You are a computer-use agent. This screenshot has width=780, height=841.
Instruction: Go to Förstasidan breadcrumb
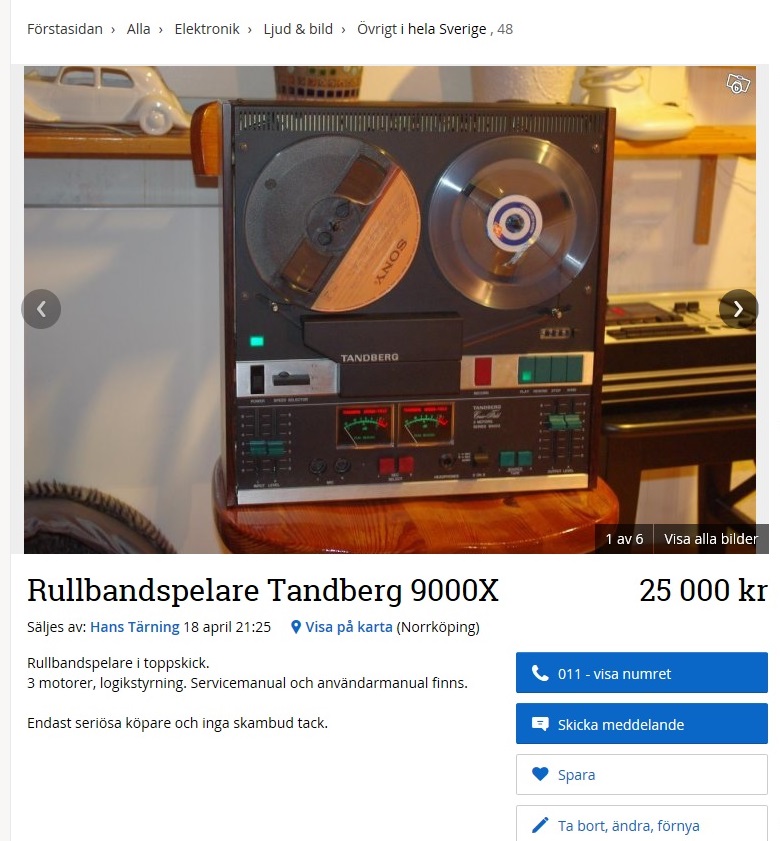click(x=64, y=29)
